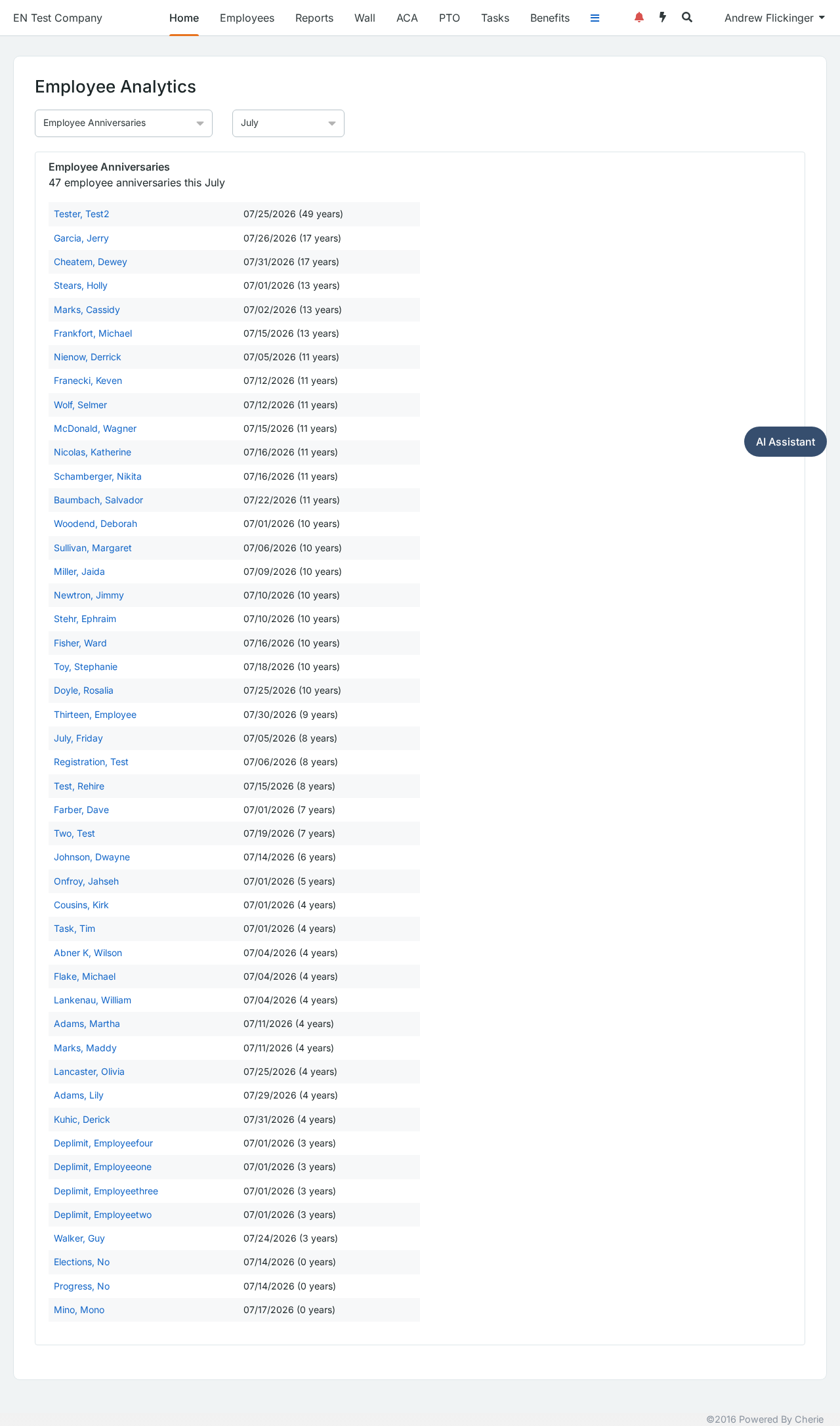Viewport: 840px width, 1426px height.
Task: Go to the Reports tab
Action: pos(314,18)
